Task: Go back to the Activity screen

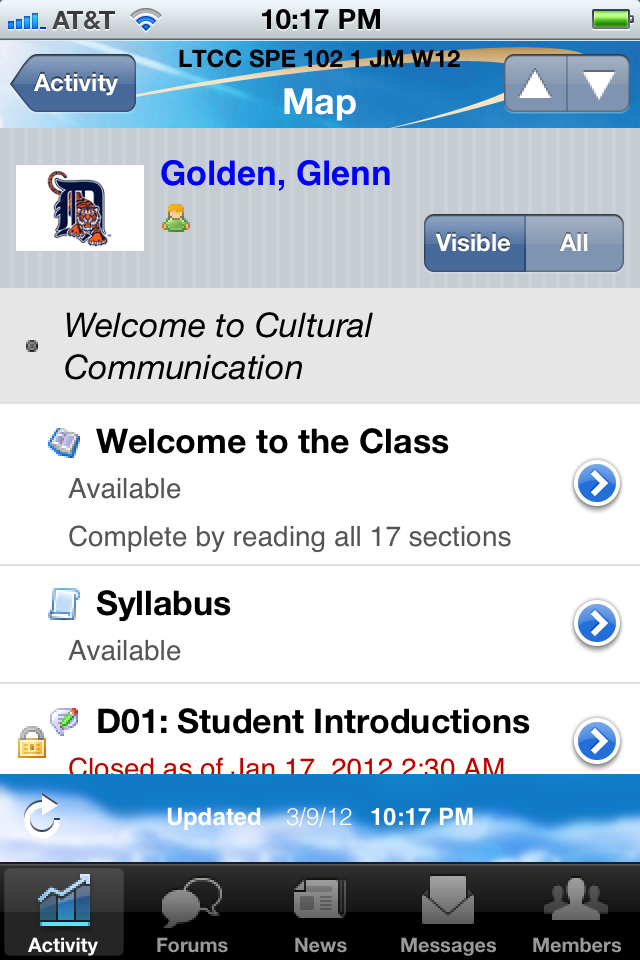Action: pos(66,83)
